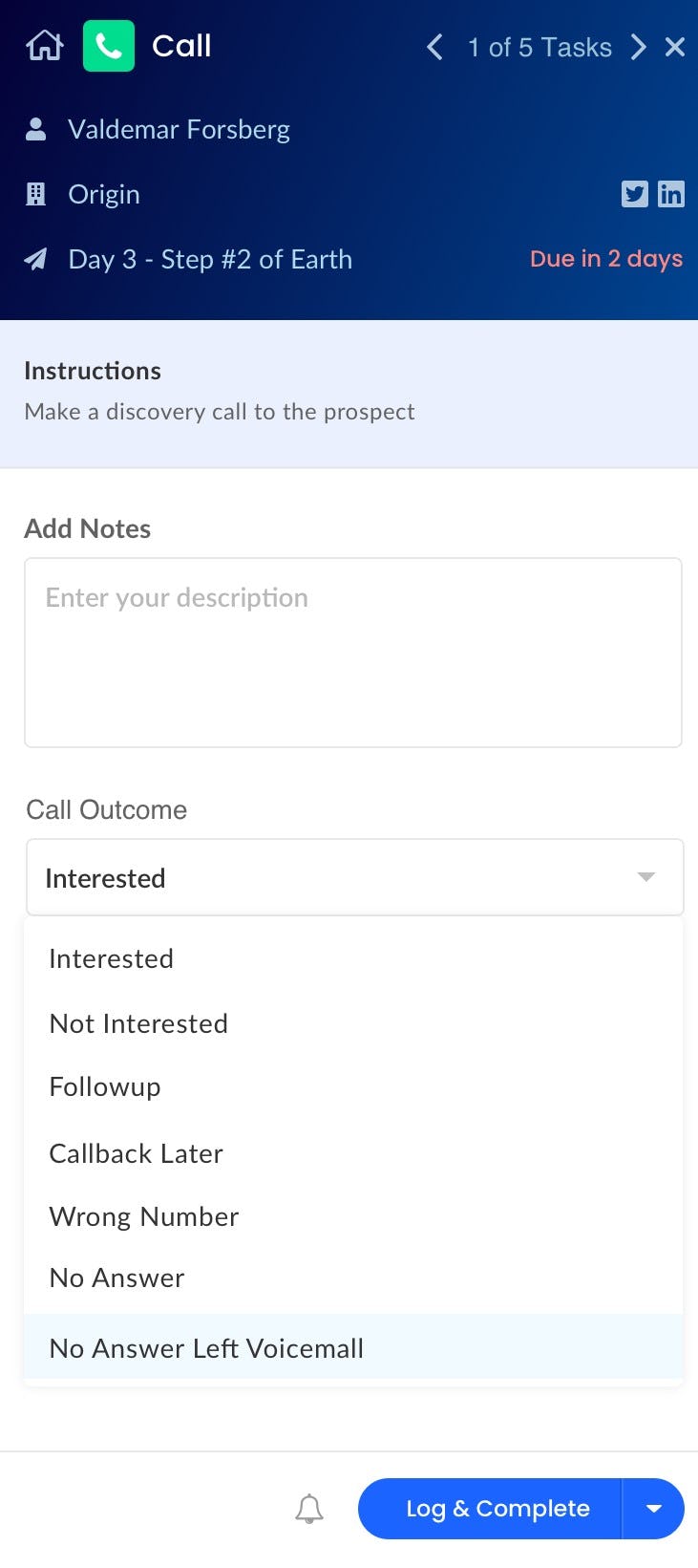Go to the home screen icon
Image resolution: width=698 pixels, height=1568 pixels.
coord(44,46)
